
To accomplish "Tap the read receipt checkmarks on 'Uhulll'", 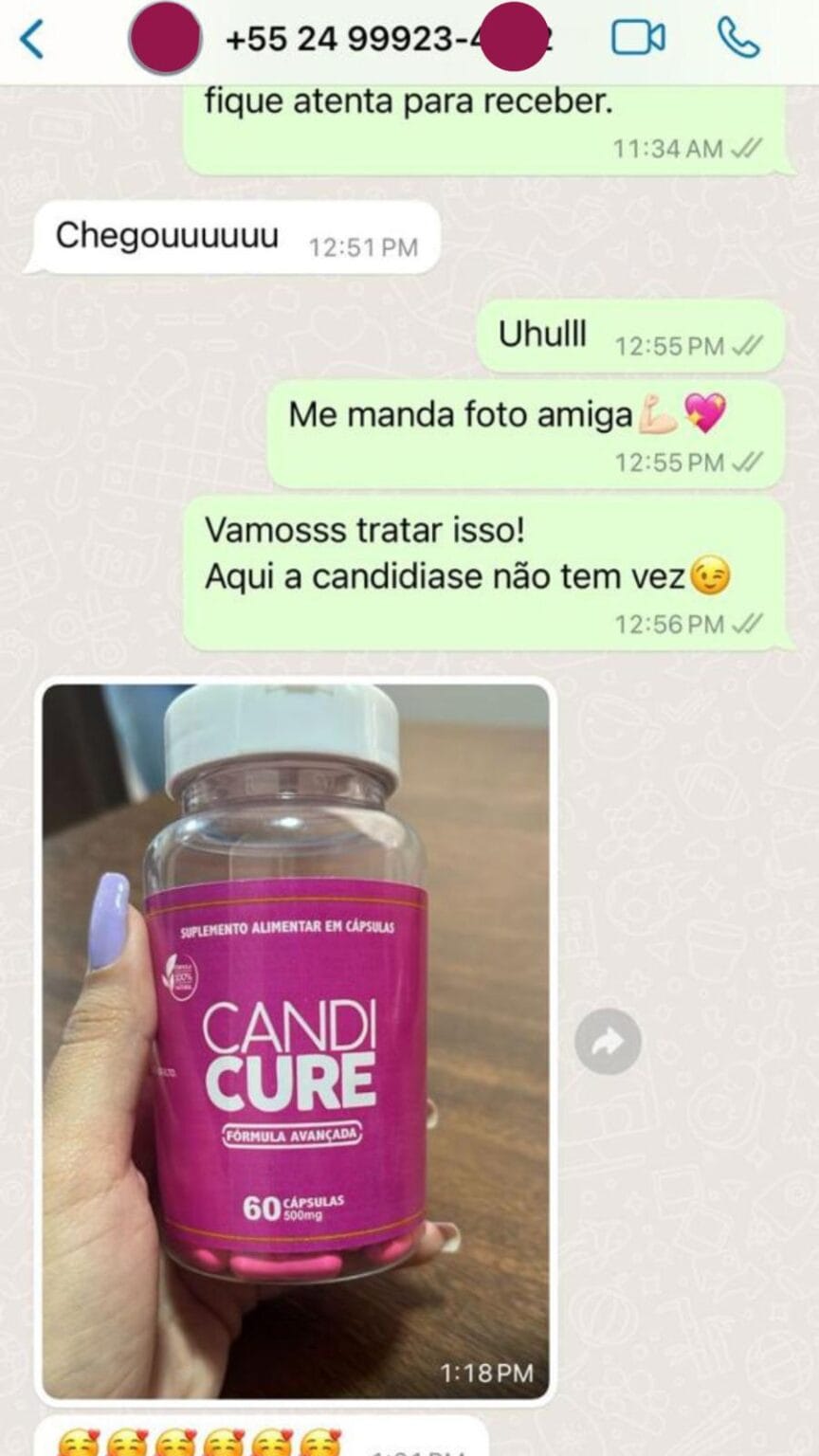I will 748,347.
